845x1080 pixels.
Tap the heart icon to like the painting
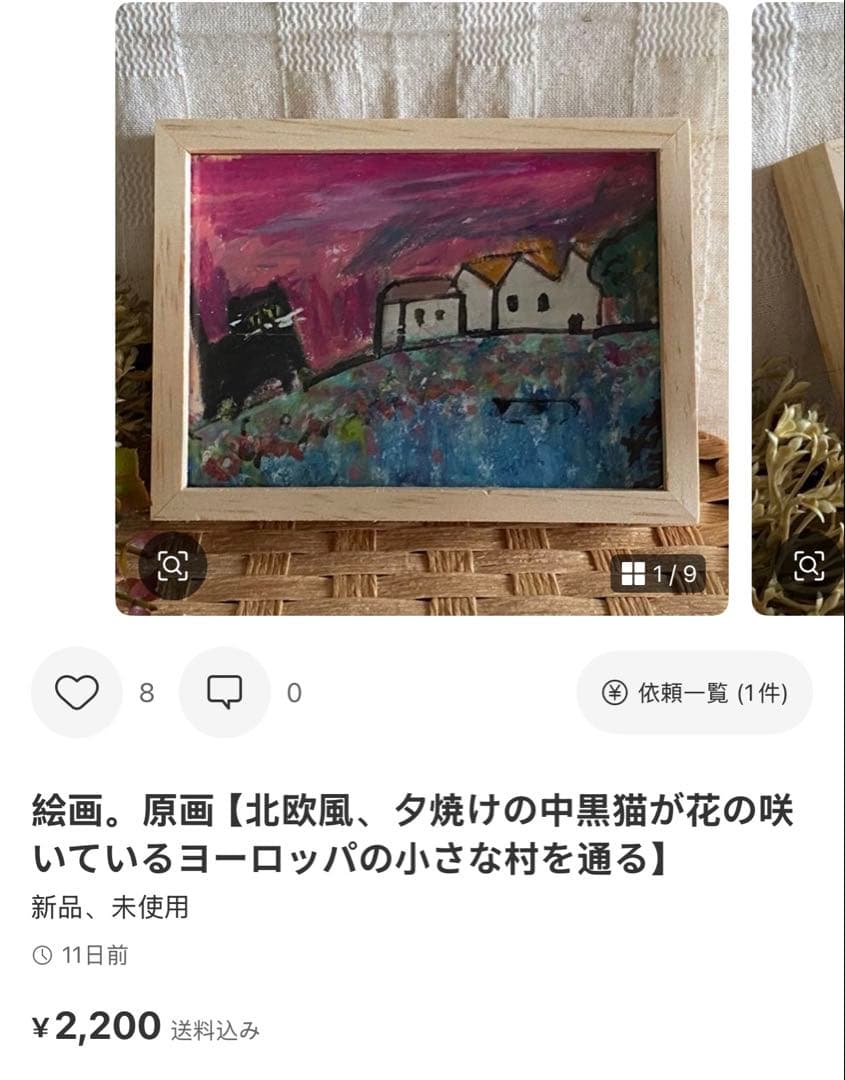click(77, 690)
